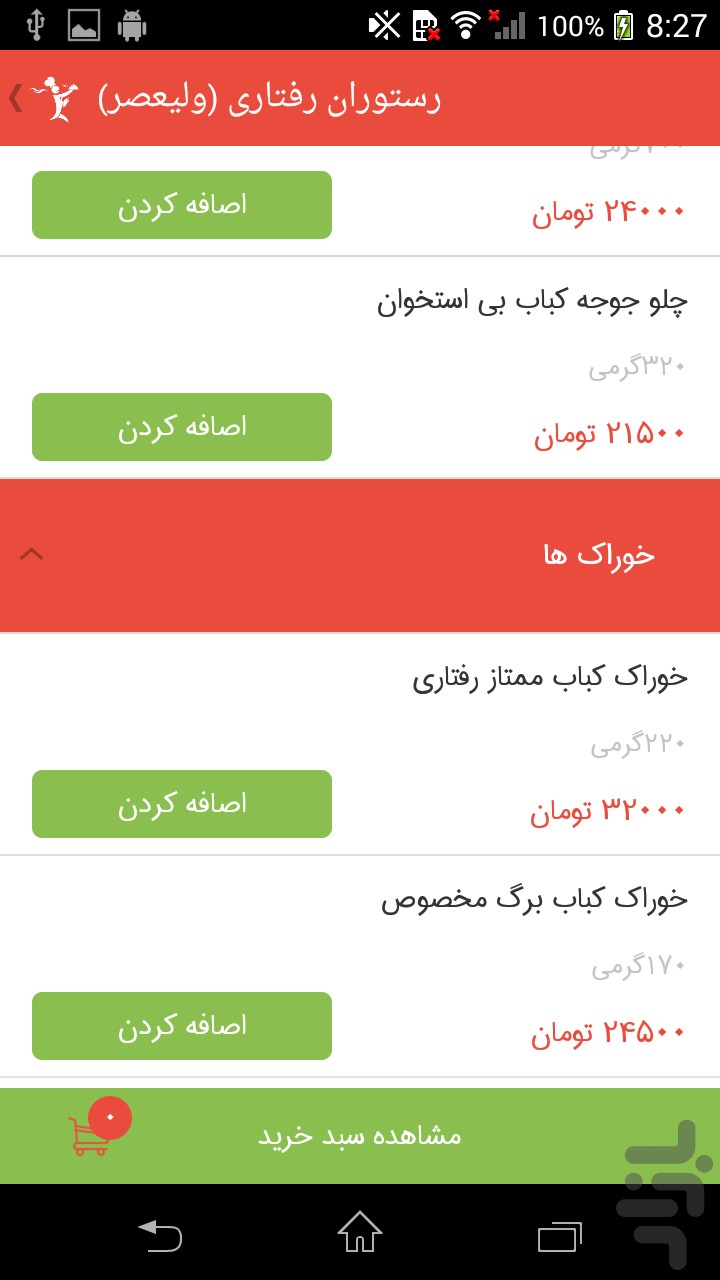This screenshot has height=1280, width=720.
Task: Collapse the خوراک ها section
Action: (32, 554)
